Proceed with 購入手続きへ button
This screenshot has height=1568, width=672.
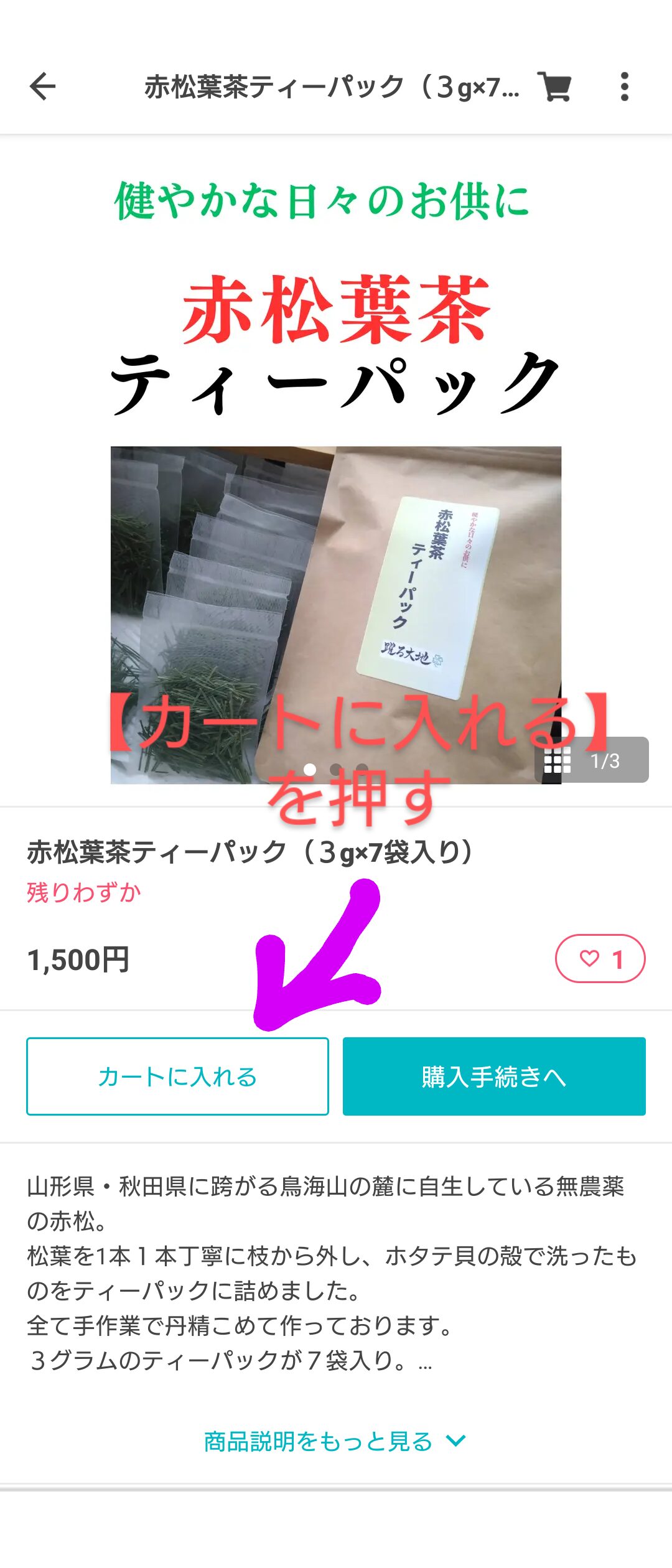(494, 1076)
